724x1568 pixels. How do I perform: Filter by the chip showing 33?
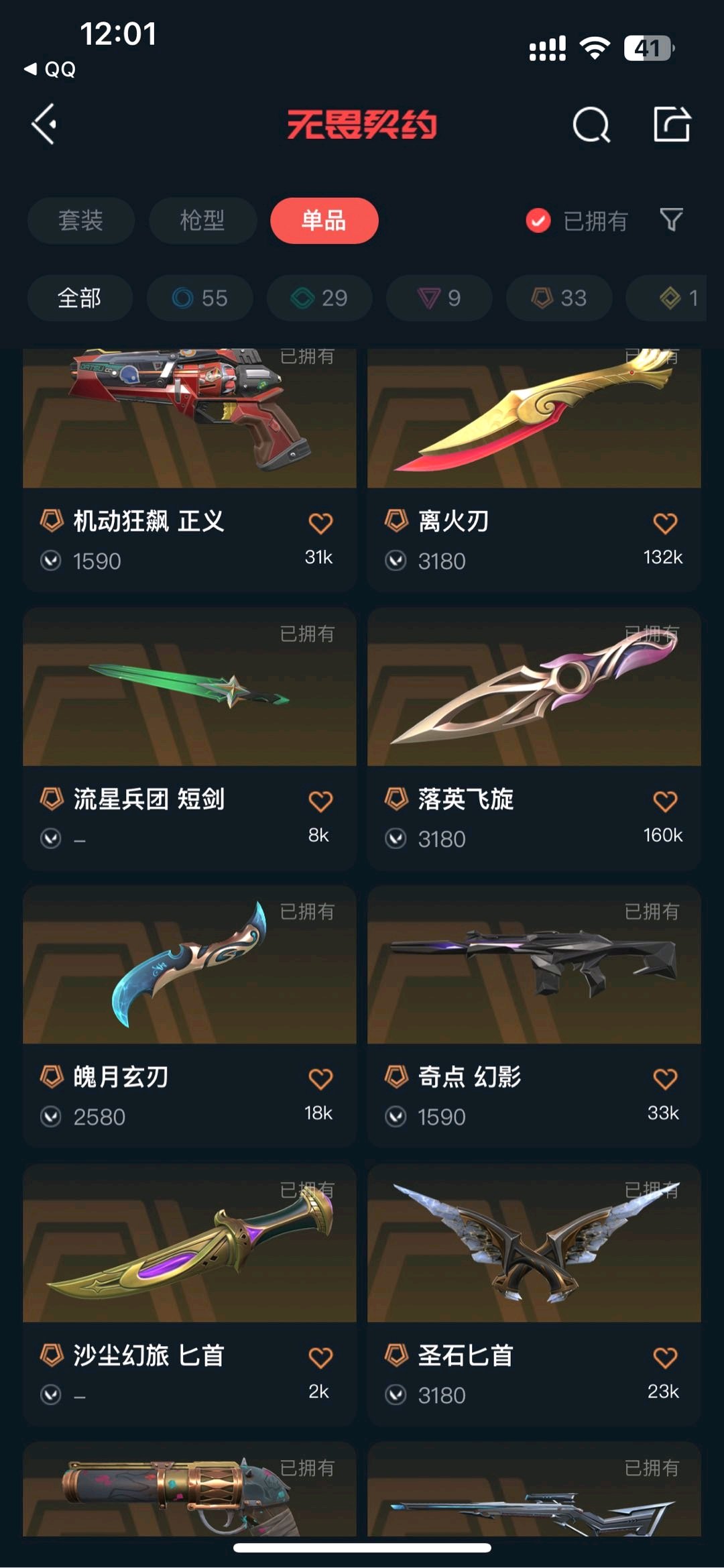click(x=559, y=298)
